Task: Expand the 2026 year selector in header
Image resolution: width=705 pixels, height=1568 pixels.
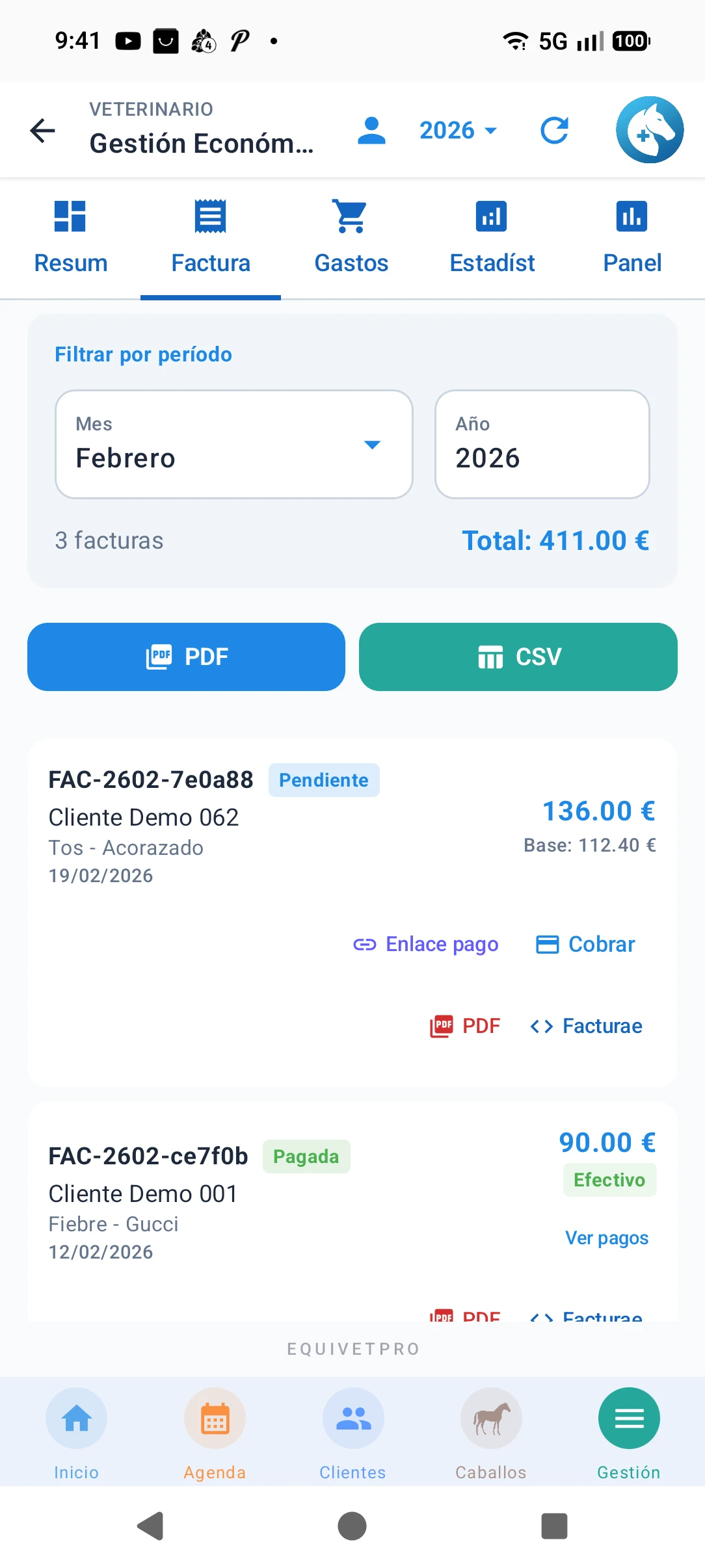Action: point(458,130)
